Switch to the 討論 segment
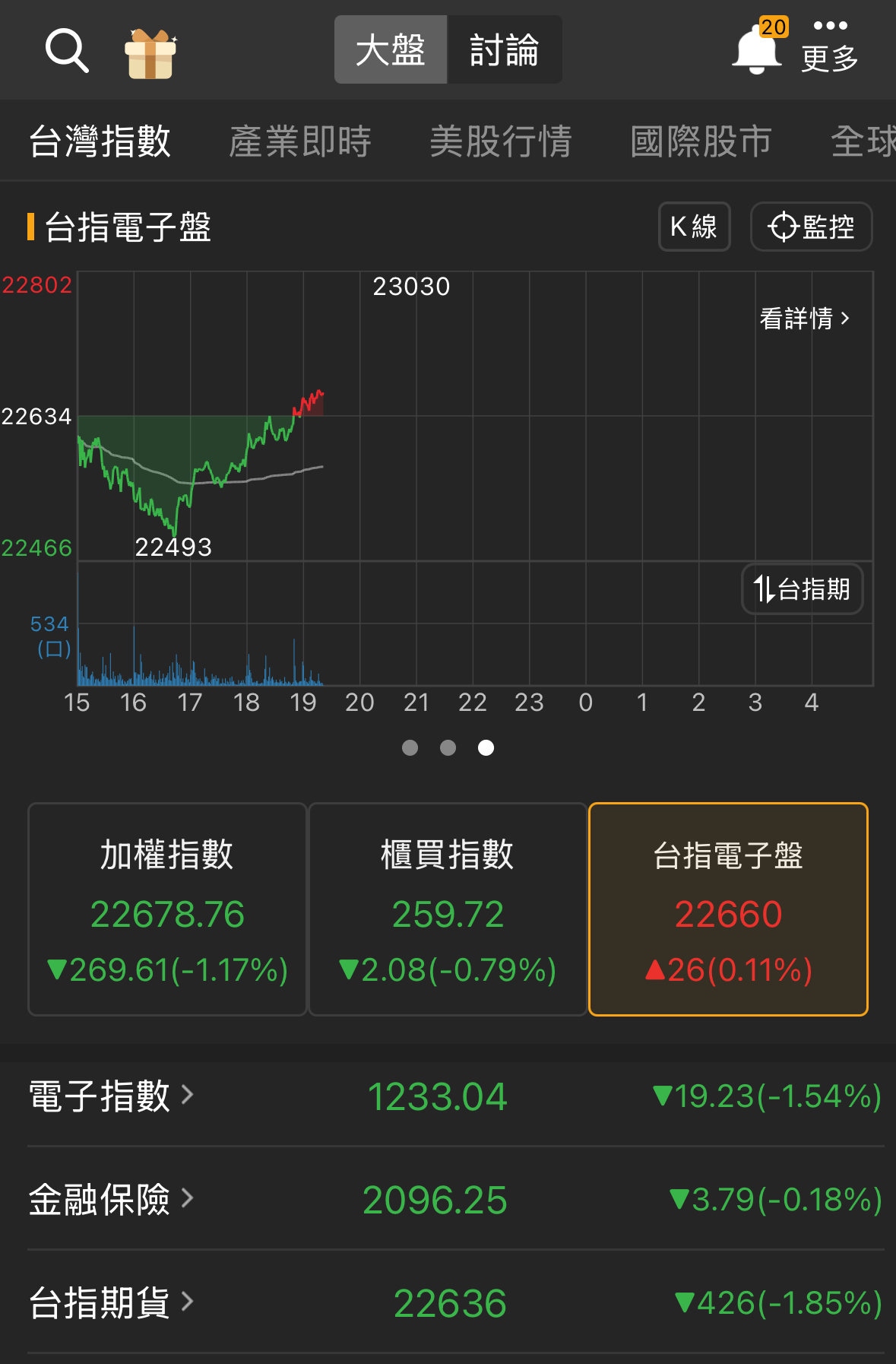Image resolution: width=896 pixels, height=1364 pixels. [x=505, y=50]
